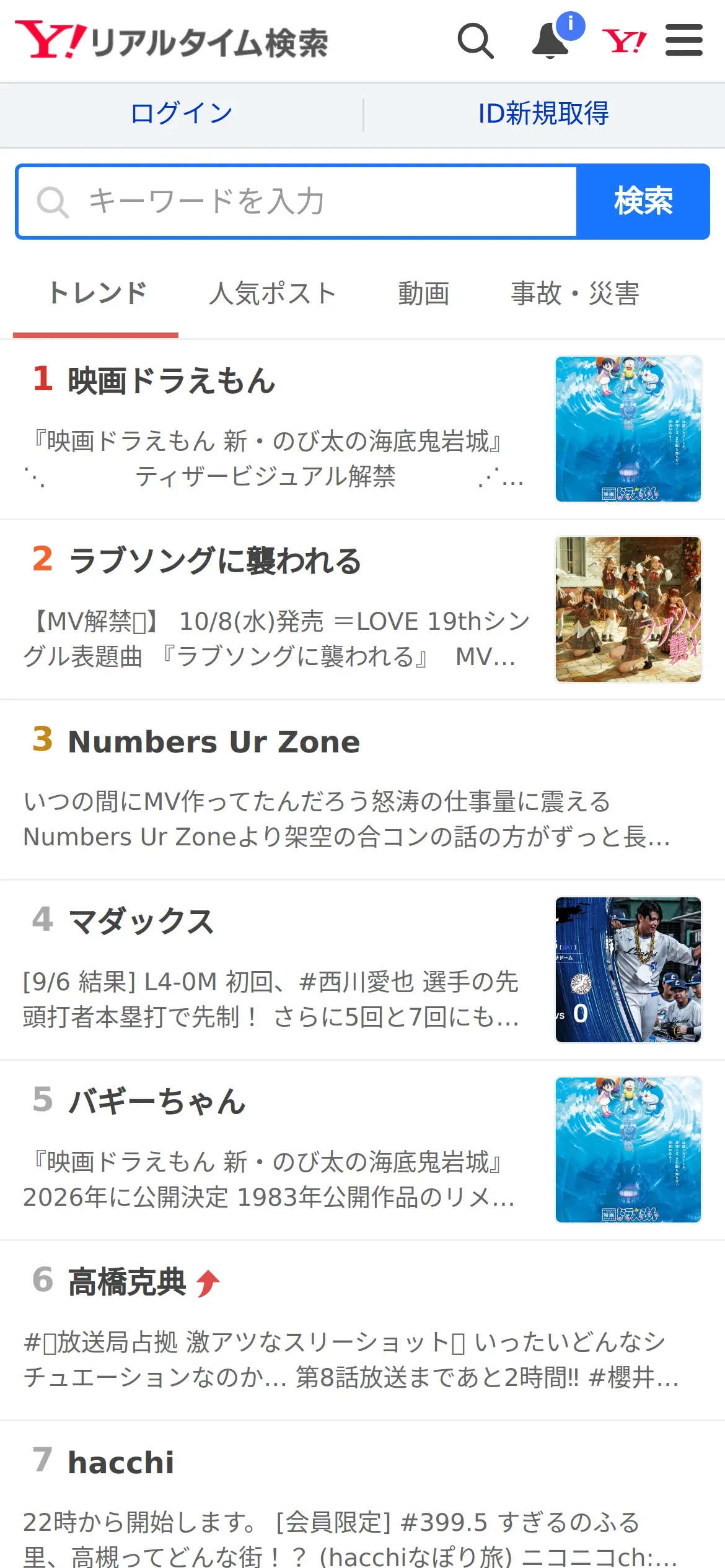725x1568 pixels.
Task: Open the notifications bell
Action: (x=551, y=41)
